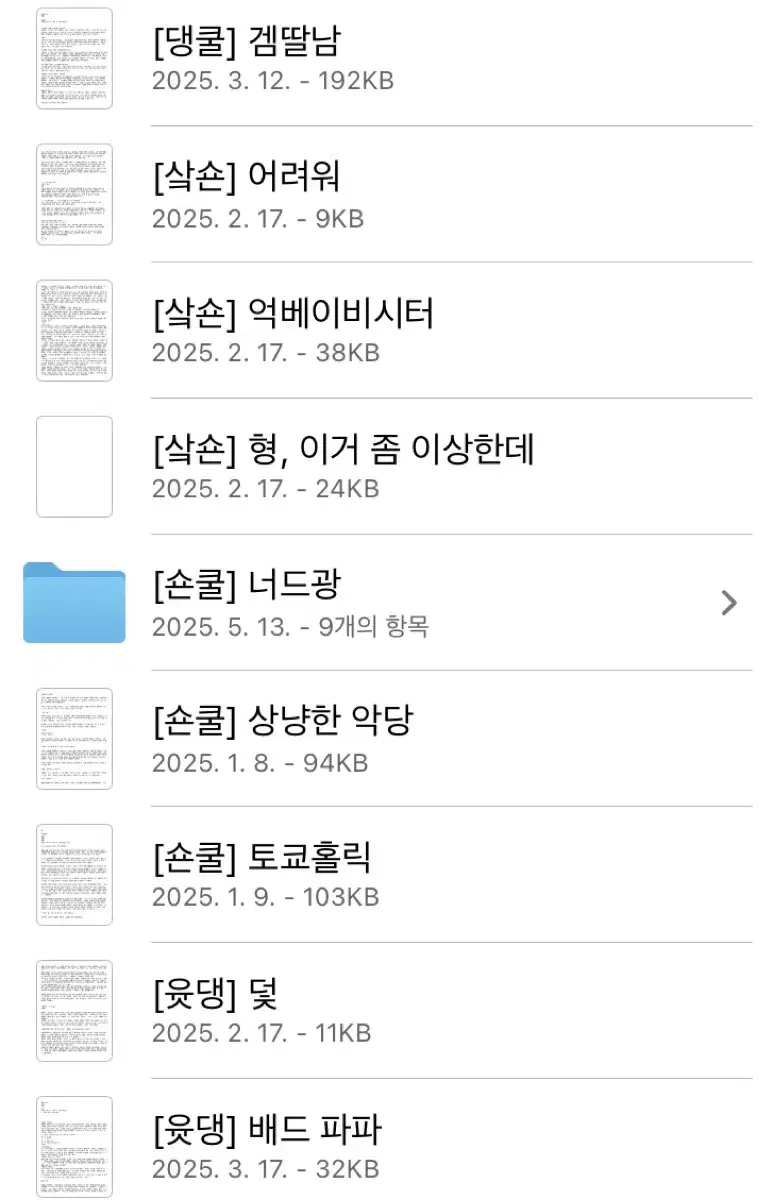Click the [숀쿨] 토쿄홀릭 document thumbnail
Viewport: 773px width, 1200px height.
[74, 876]
